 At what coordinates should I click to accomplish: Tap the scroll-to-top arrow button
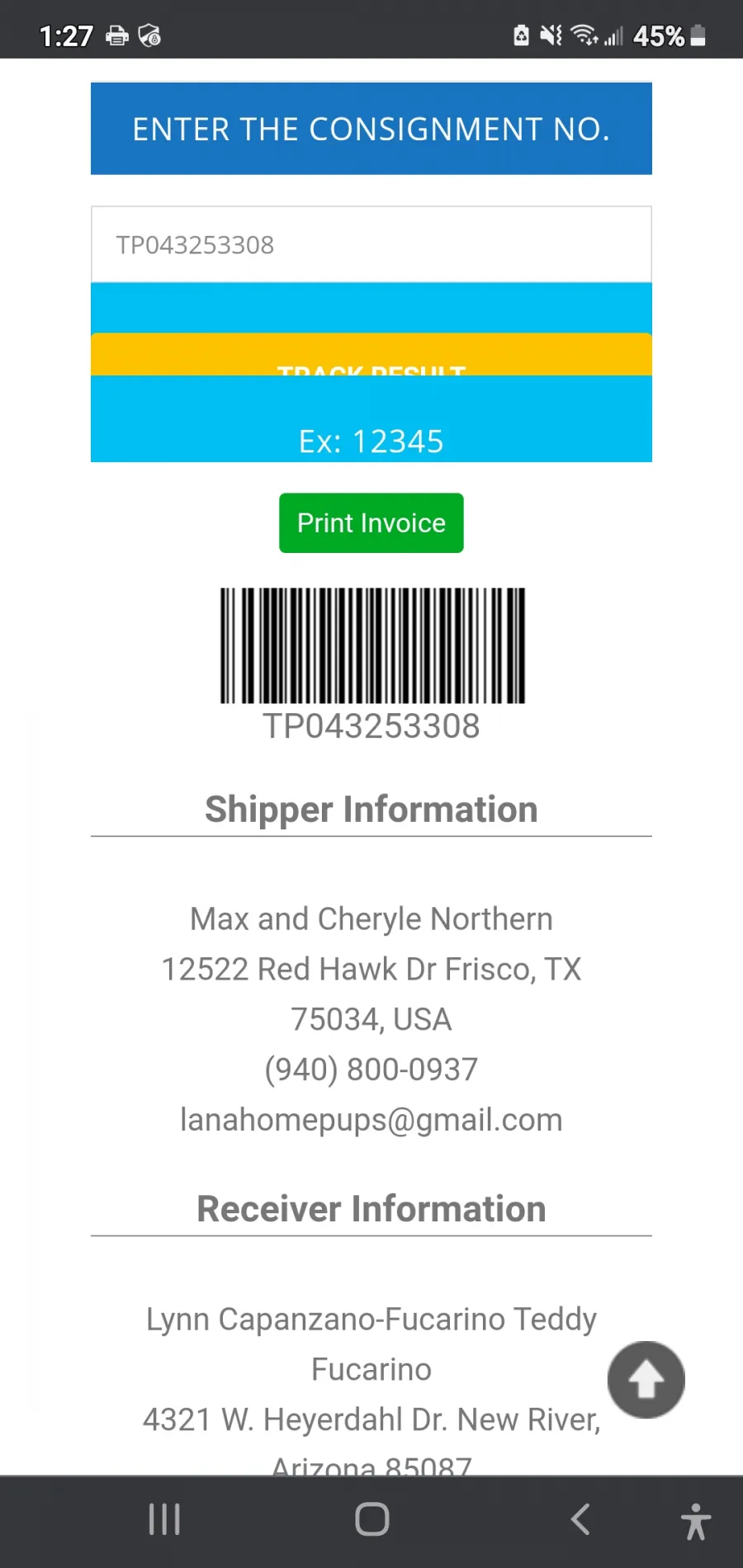tap(646, 1380)
